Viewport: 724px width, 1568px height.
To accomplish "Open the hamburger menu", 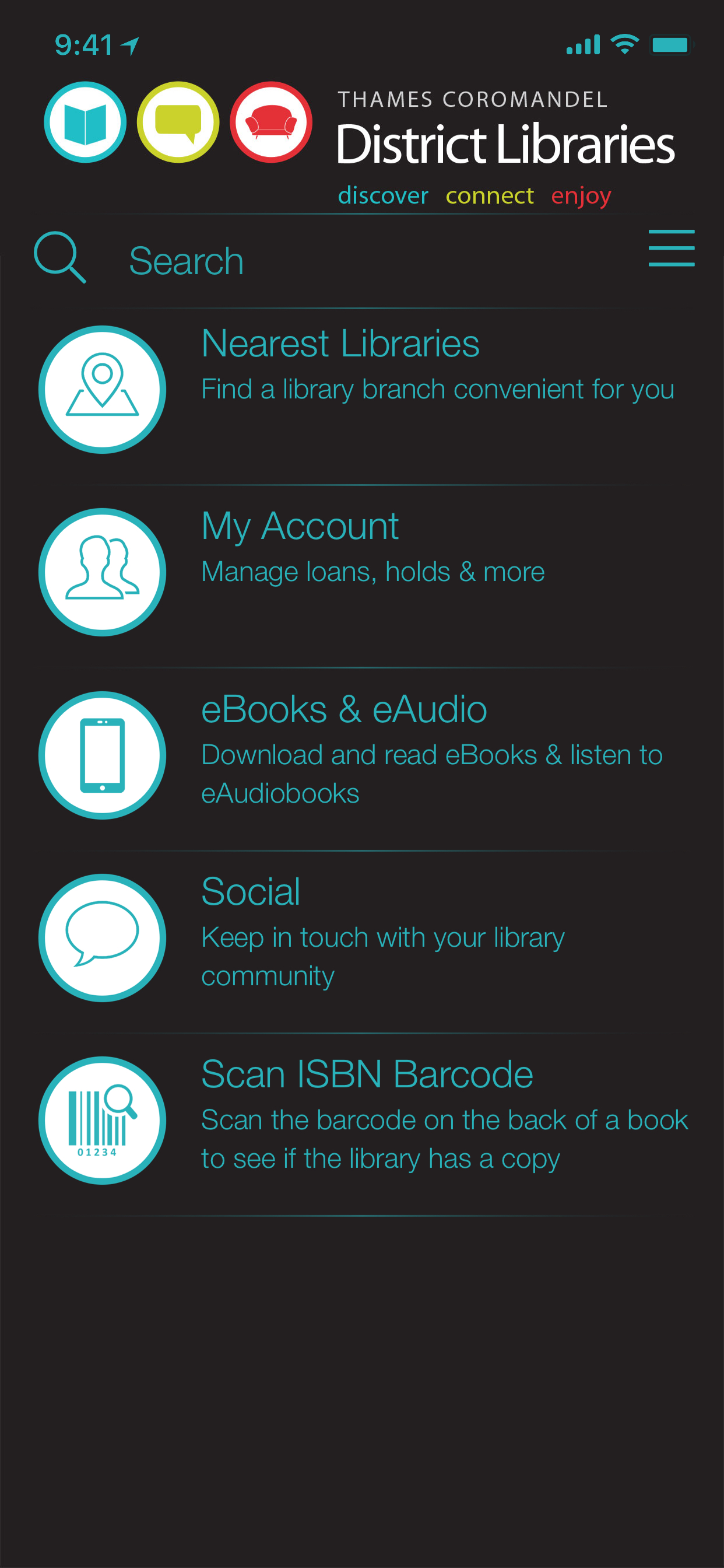I will (x=670, y=249).
